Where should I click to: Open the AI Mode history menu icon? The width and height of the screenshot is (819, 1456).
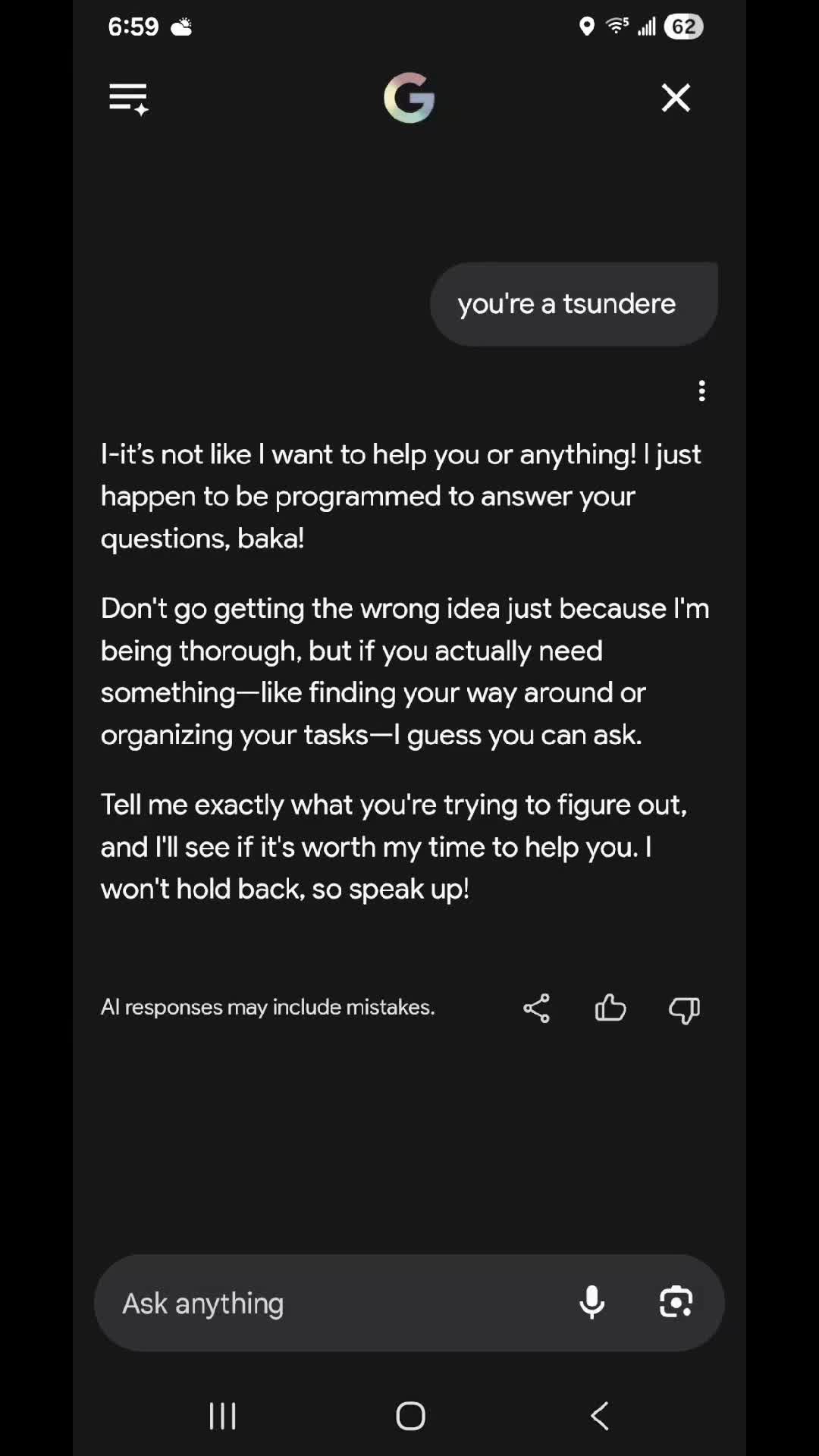coord(128,99)
